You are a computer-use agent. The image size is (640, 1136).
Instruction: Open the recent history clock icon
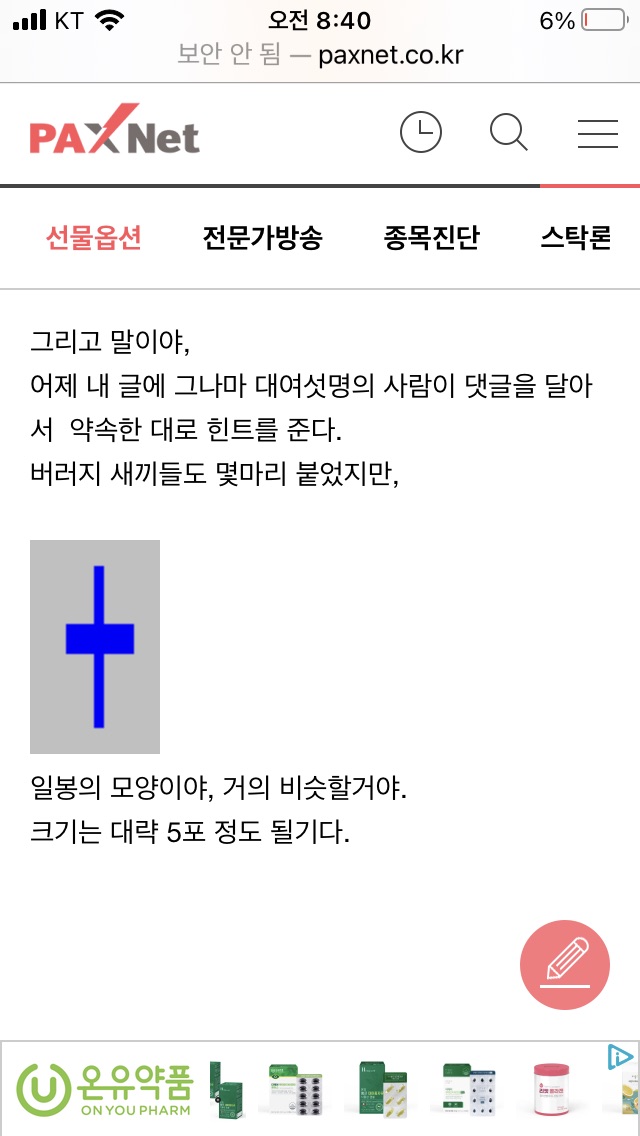[x=421, y=133]
